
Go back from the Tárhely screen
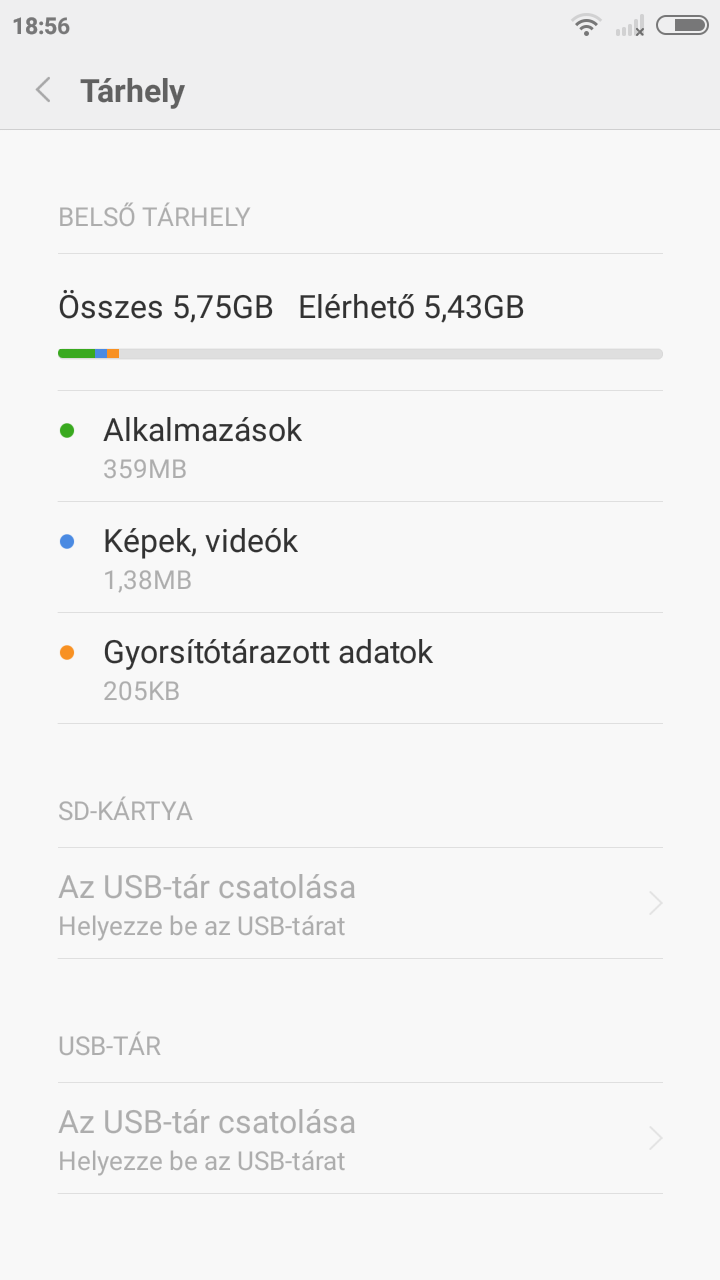pos(43,91)
